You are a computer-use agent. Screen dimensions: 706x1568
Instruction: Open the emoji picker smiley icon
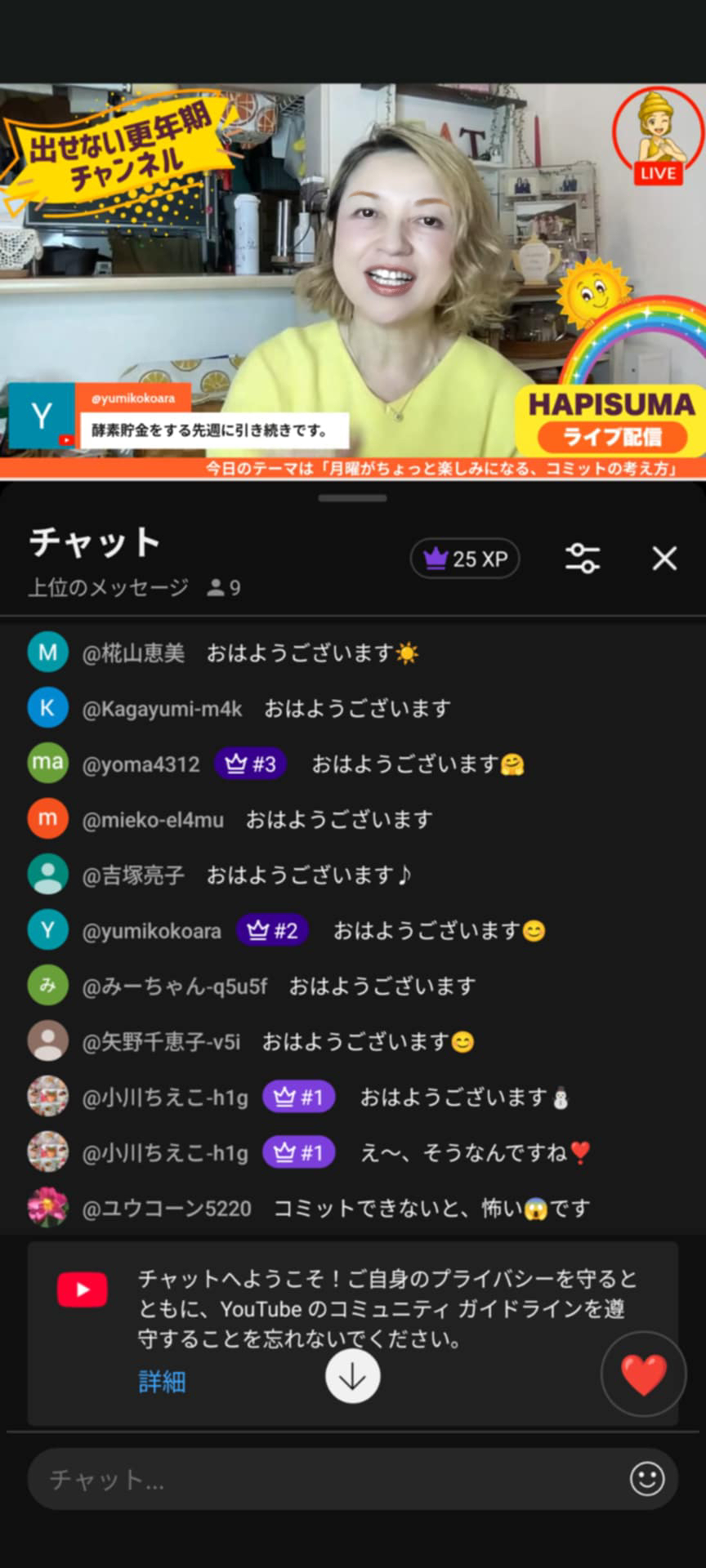click(x=646, y=1479)
